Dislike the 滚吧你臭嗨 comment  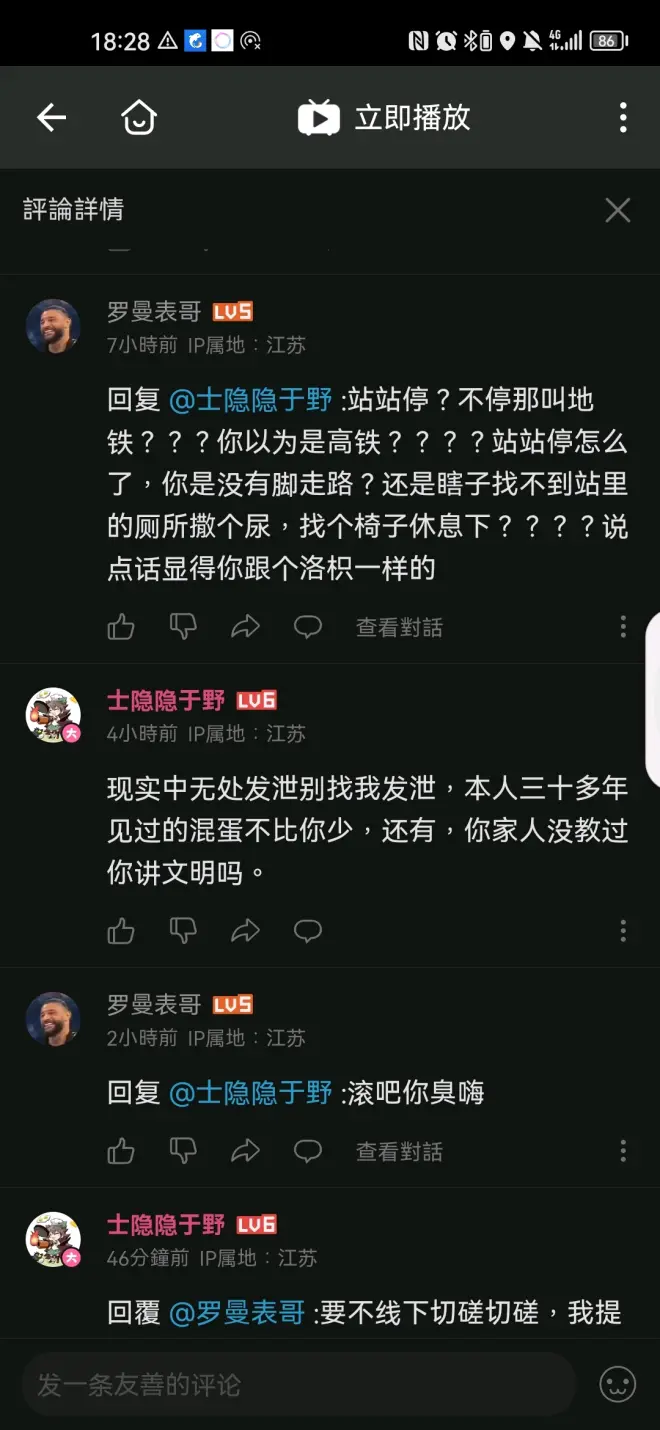[x=183, y=1151]
